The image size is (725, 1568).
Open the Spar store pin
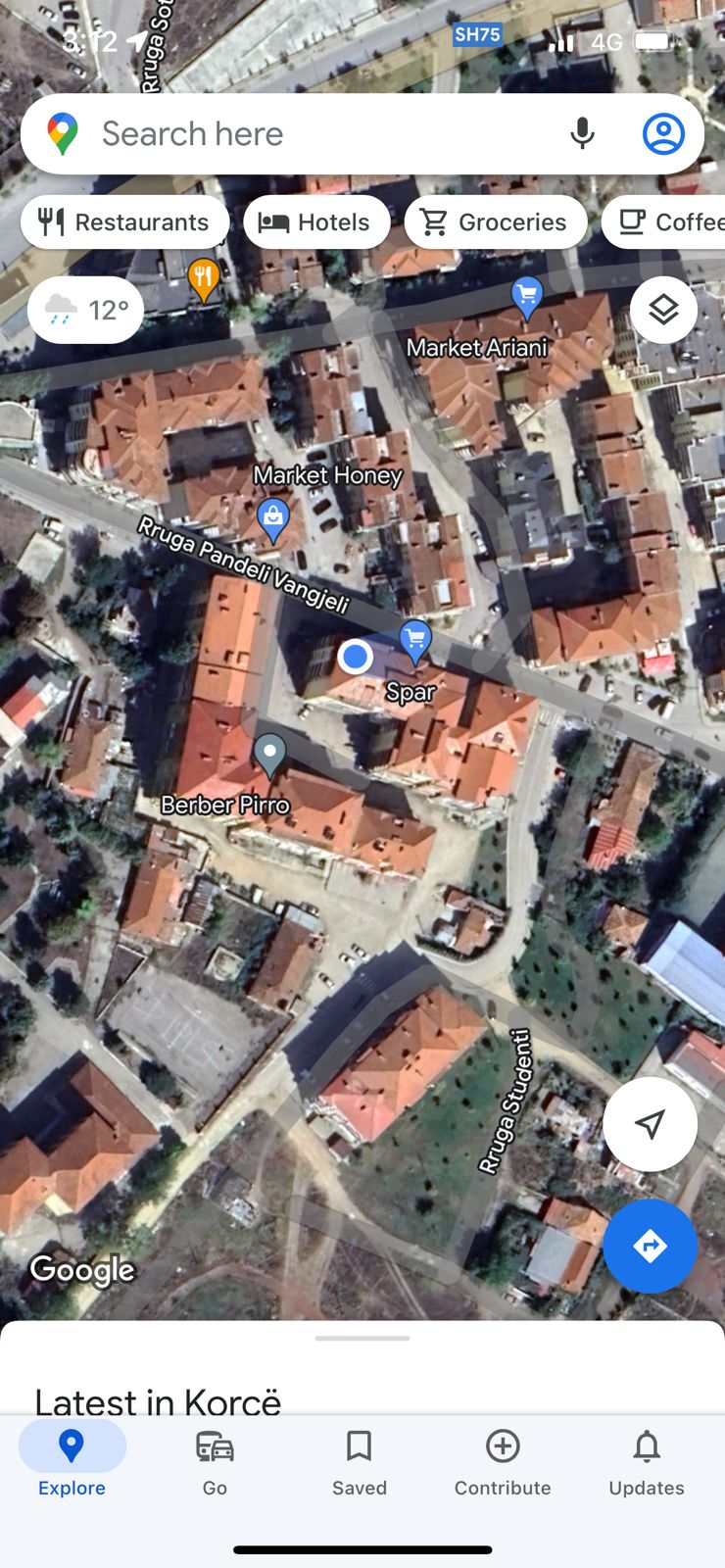(x=415, y=642)
